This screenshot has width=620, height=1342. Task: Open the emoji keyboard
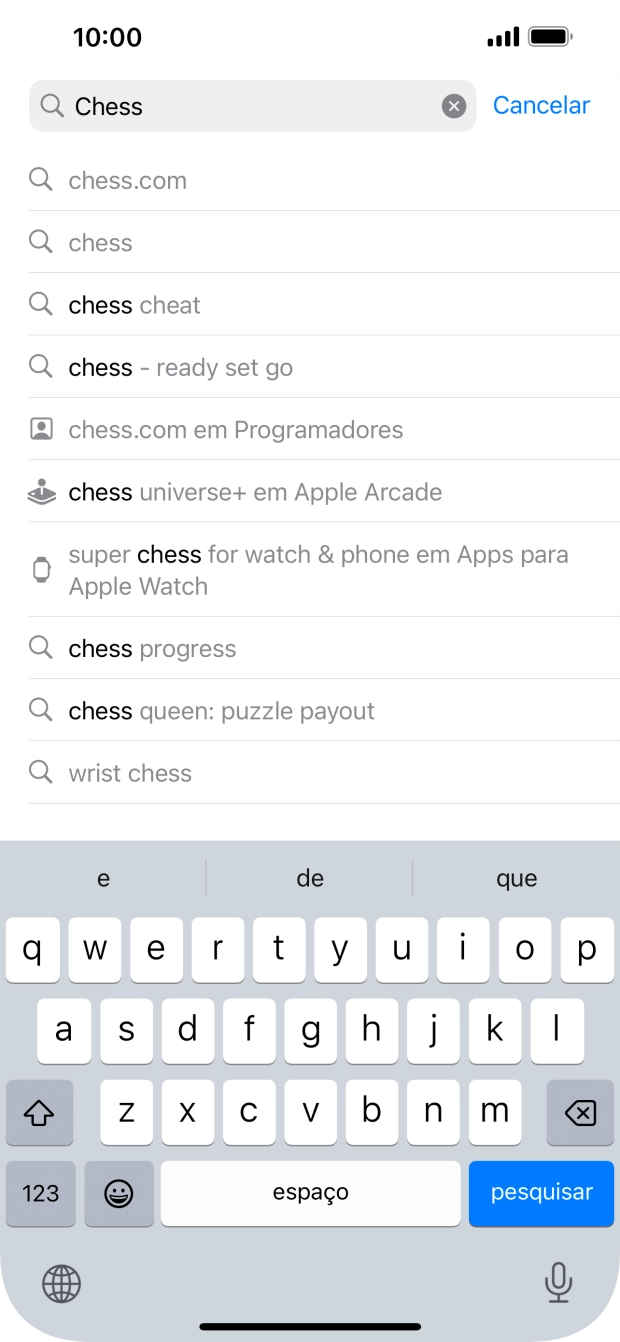[119, 1193]
